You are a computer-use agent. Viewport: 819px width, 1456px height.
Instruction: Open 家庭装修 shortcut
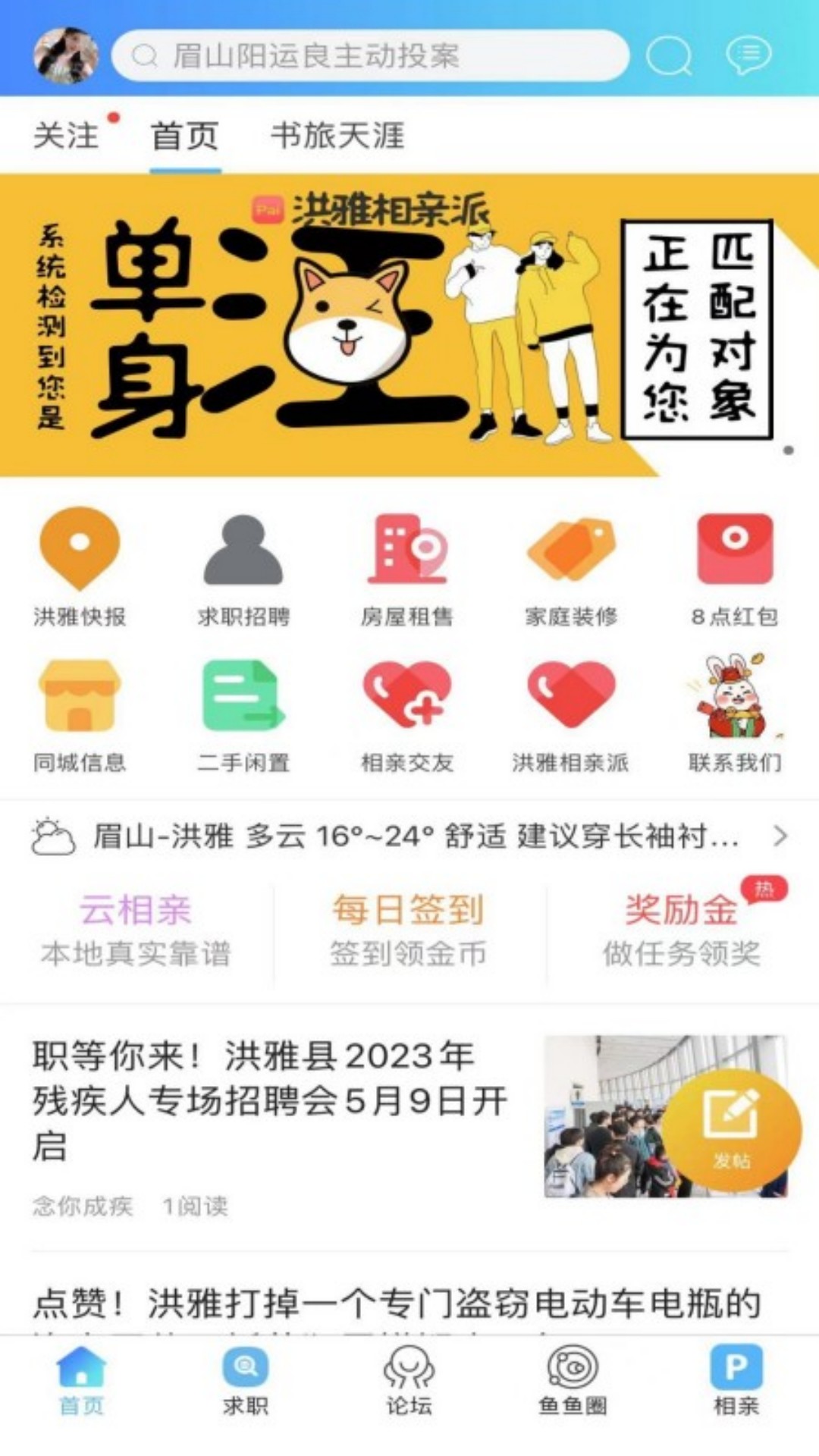point(571,566)
